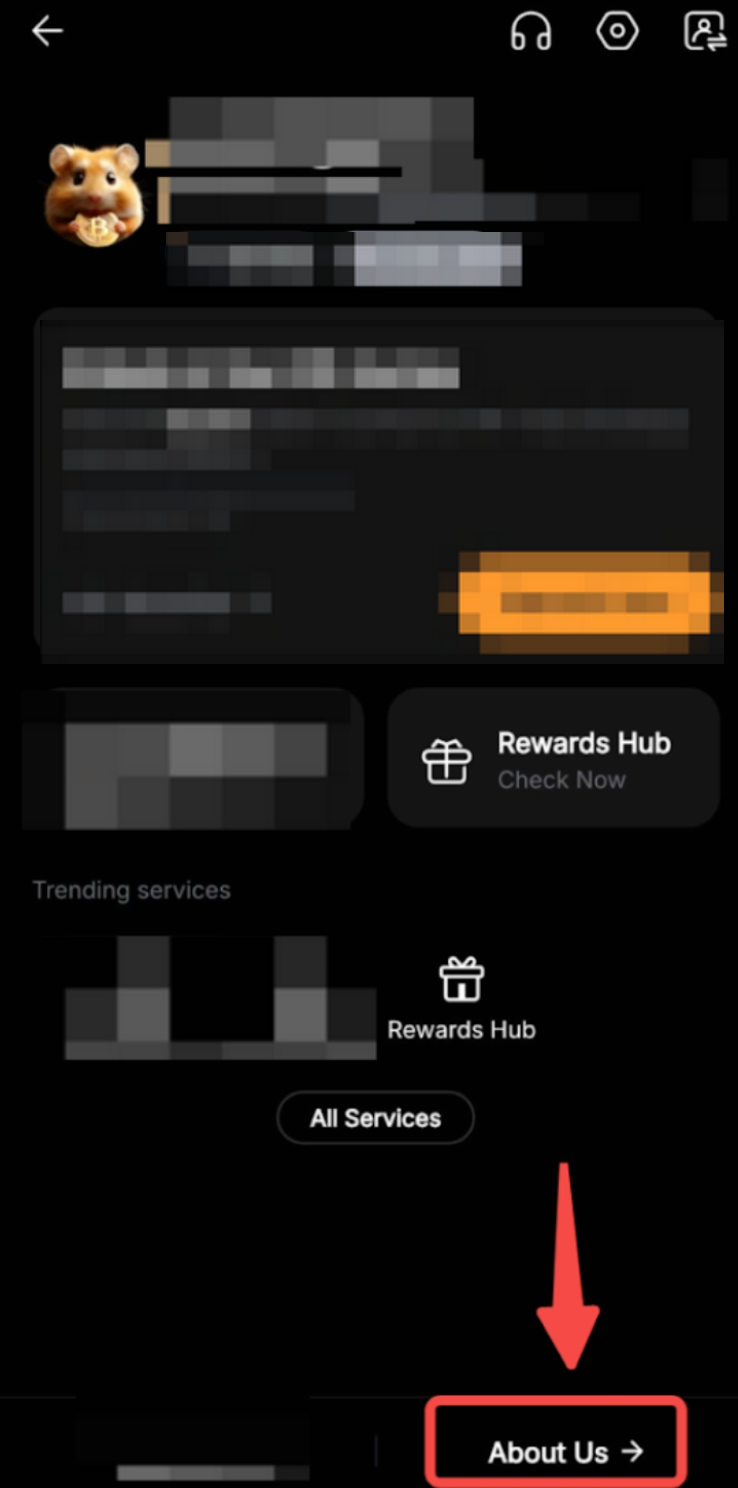Open the Rewards Hub Check Now card
738x1488 pixels.
click(553, 760)
